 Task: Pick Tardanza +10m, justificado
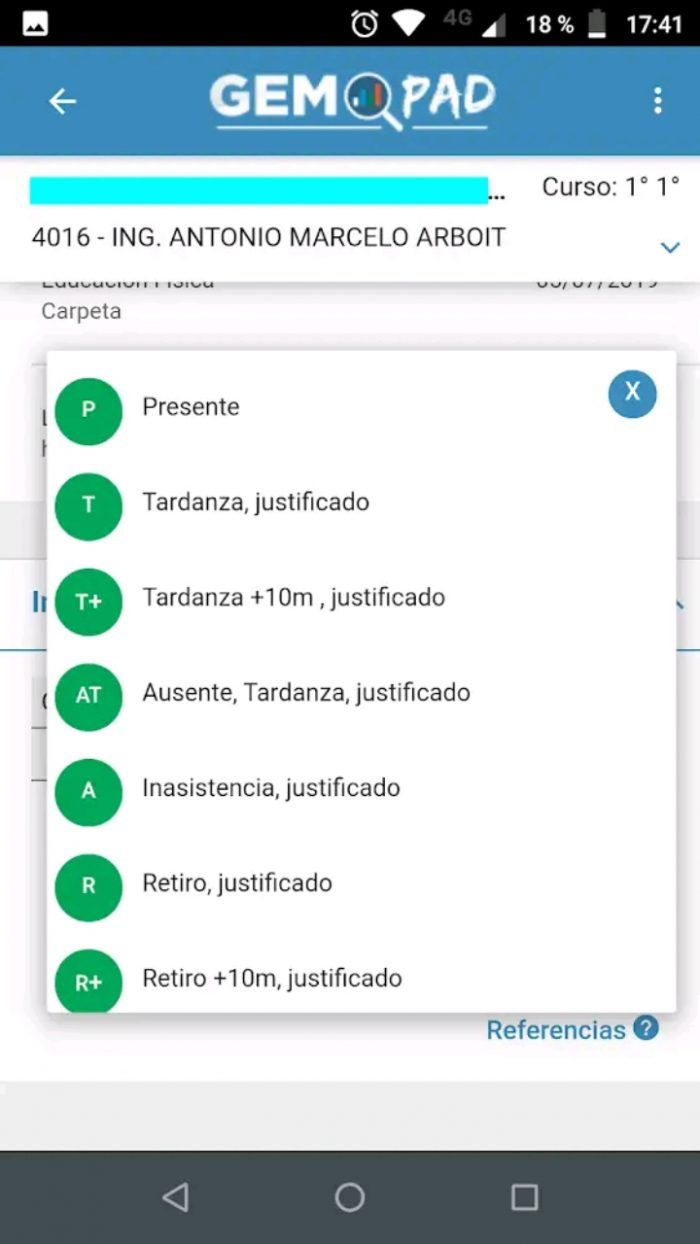pos(360,598)
